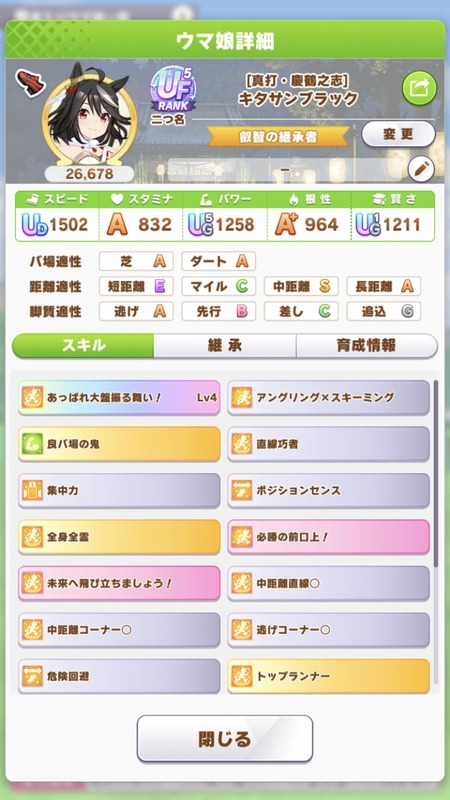View the 逃げコーナー○ skill
Image resolution: width=450 pixels, height=800 pixels.
(x=329, y=630)
